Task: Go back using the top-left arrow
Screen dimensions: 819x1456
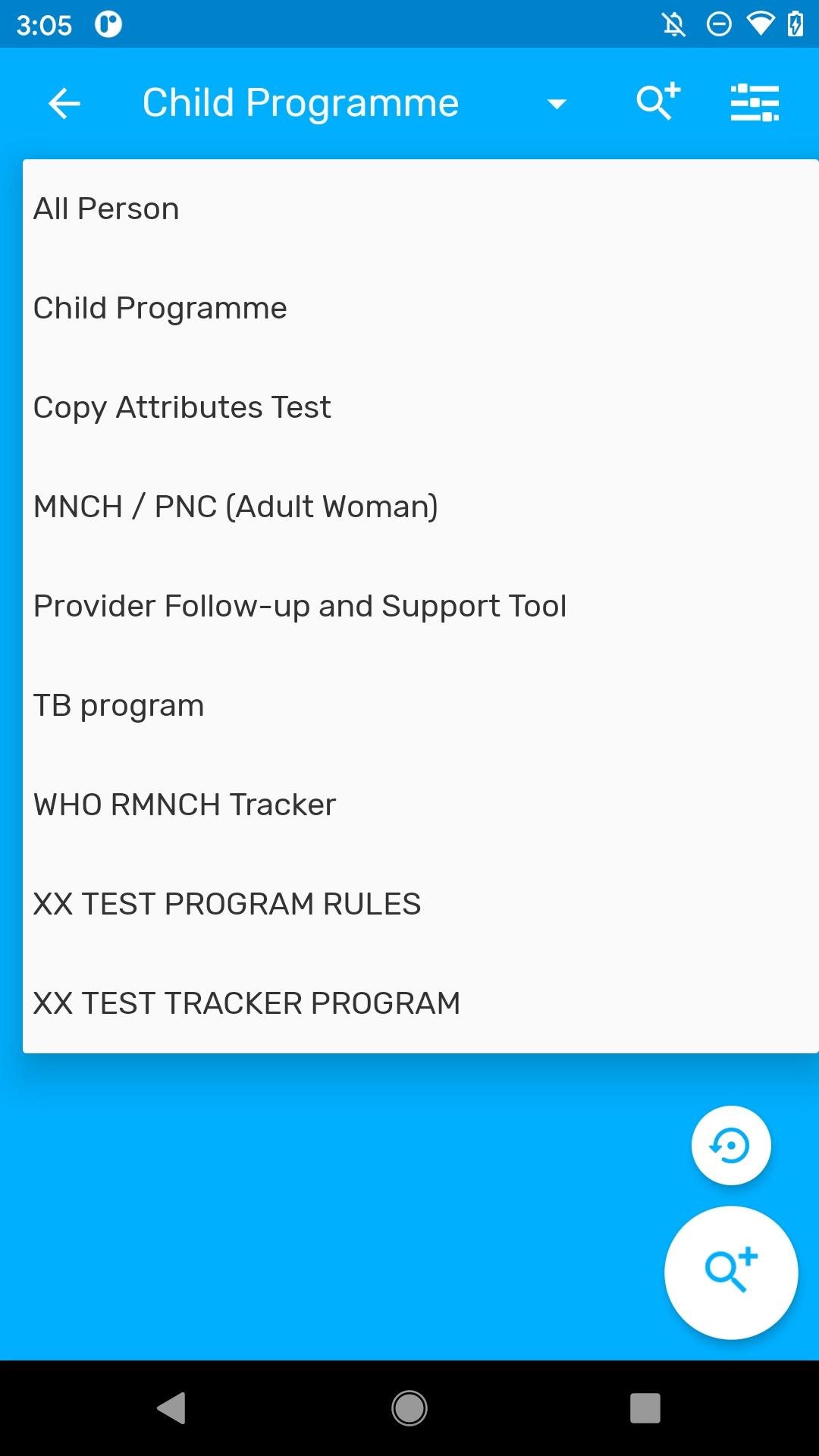Action: pos(64,103)
